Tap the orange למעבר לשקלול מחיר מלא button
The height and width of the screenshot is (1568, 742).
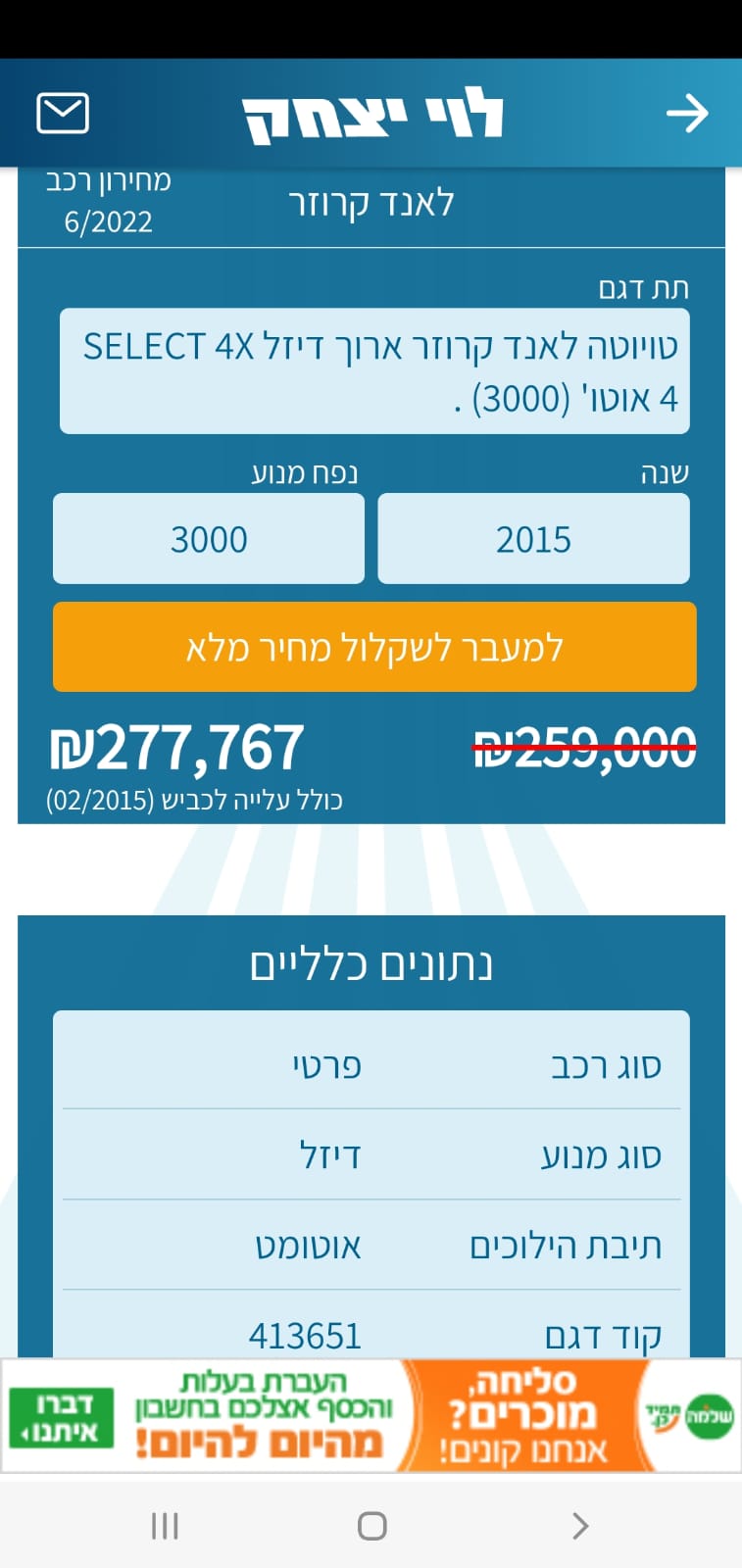tap(374, 647)
